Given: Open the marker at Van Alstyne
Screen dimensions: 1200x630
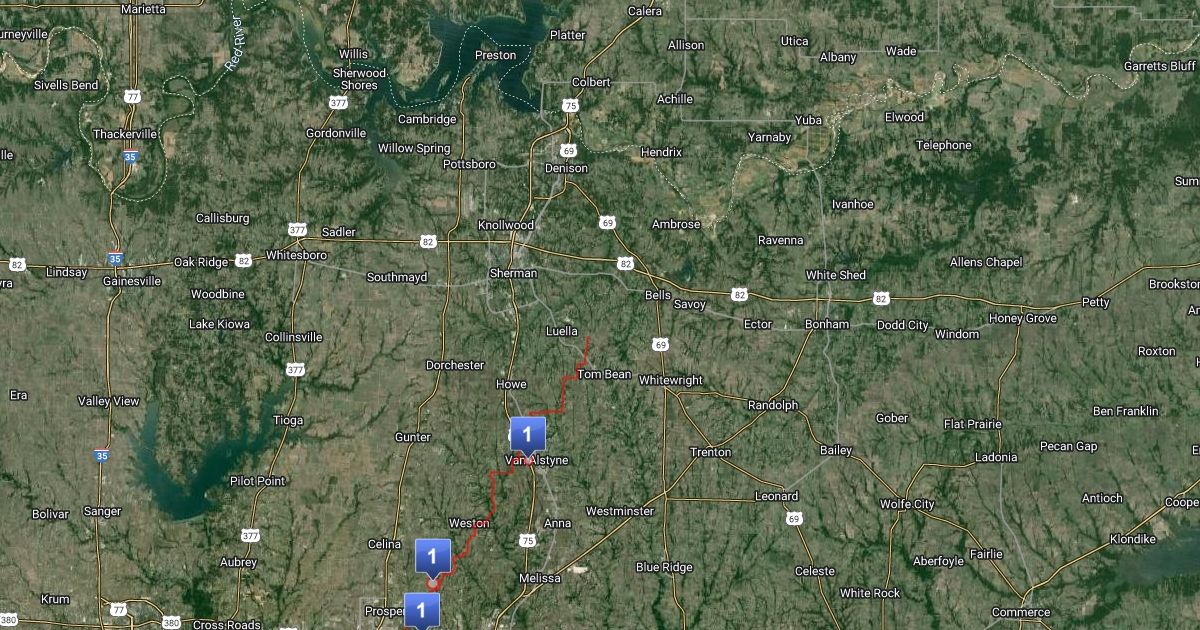Looking at the screenshot, I should pos(527,434).
